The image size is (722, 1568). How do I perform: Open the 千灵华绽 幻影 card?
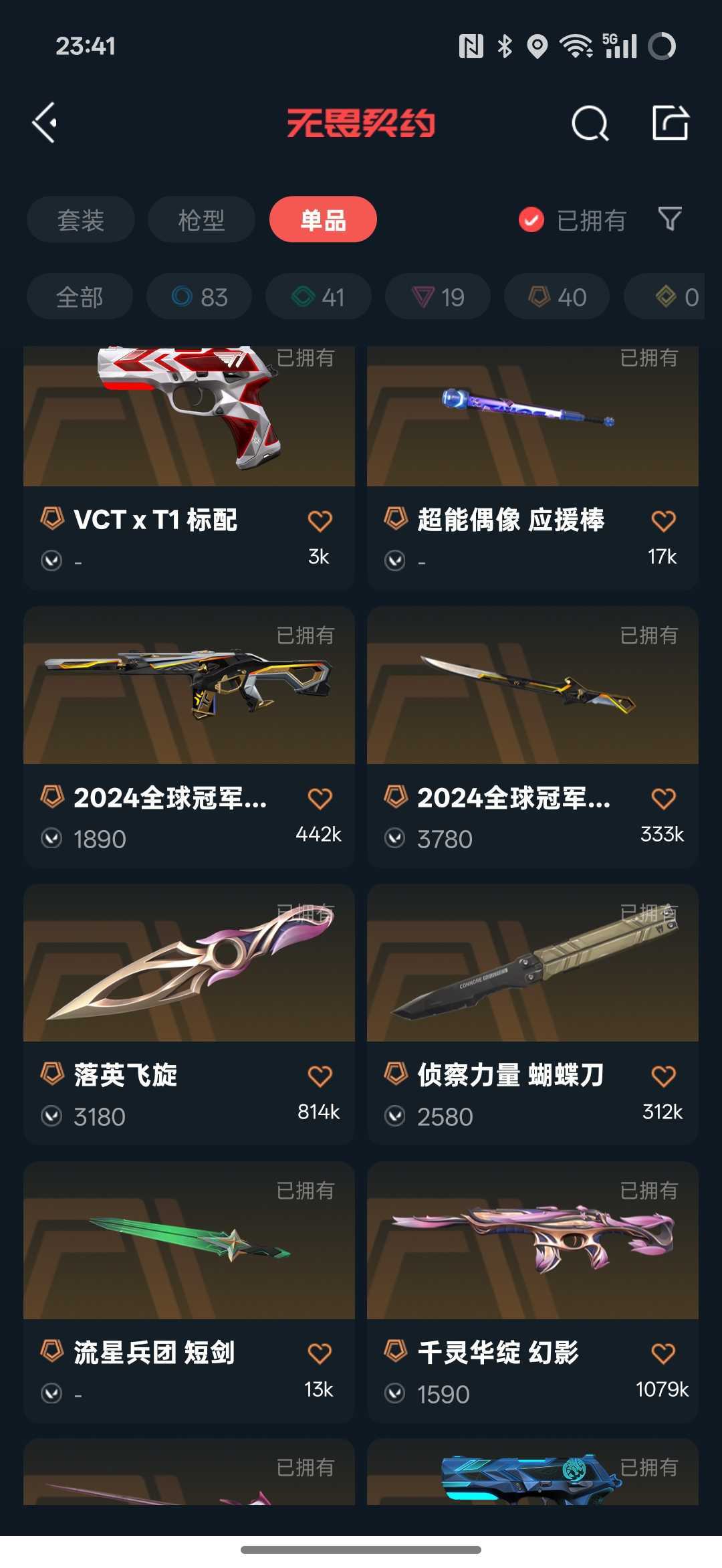coord(532,1291)
